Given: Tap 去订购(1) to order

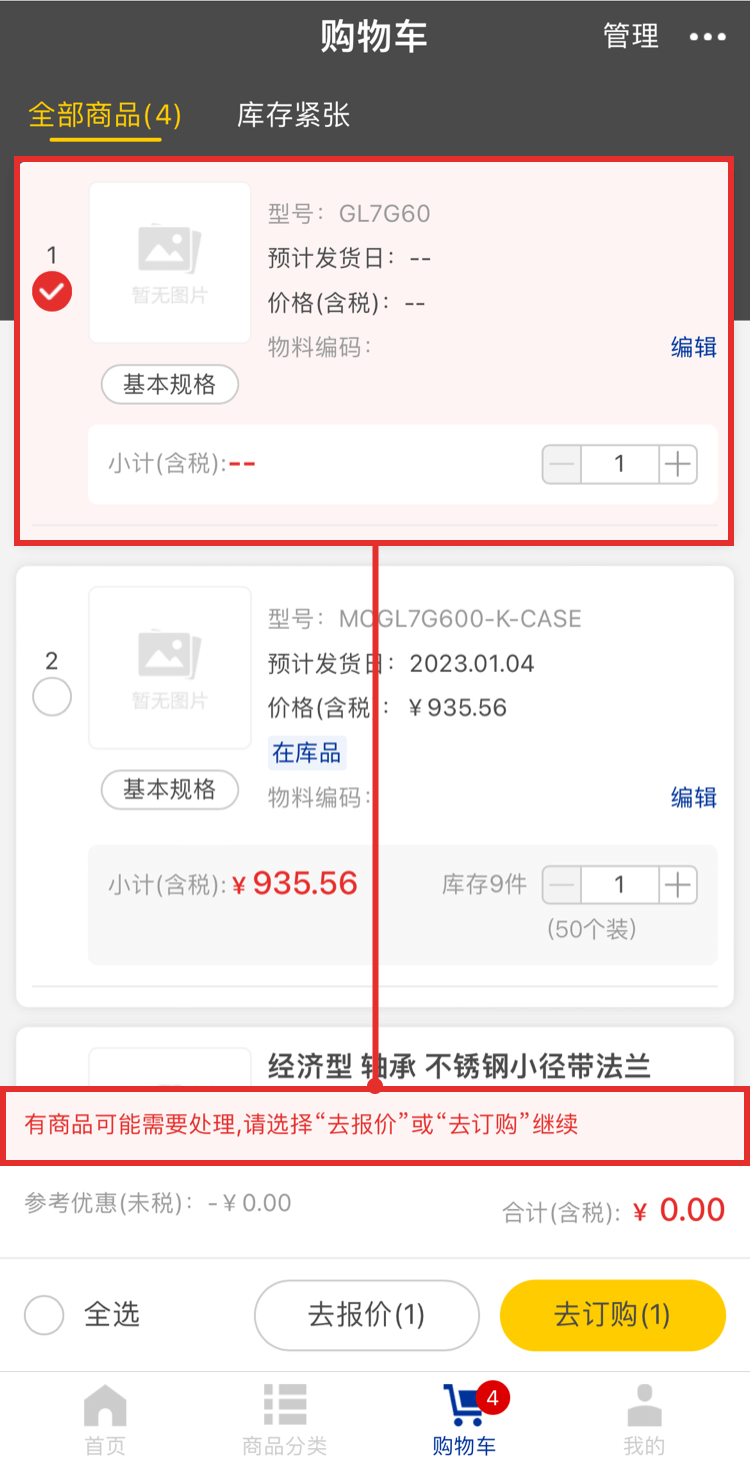Looking at the screenshot, I should coord(612,1315).
